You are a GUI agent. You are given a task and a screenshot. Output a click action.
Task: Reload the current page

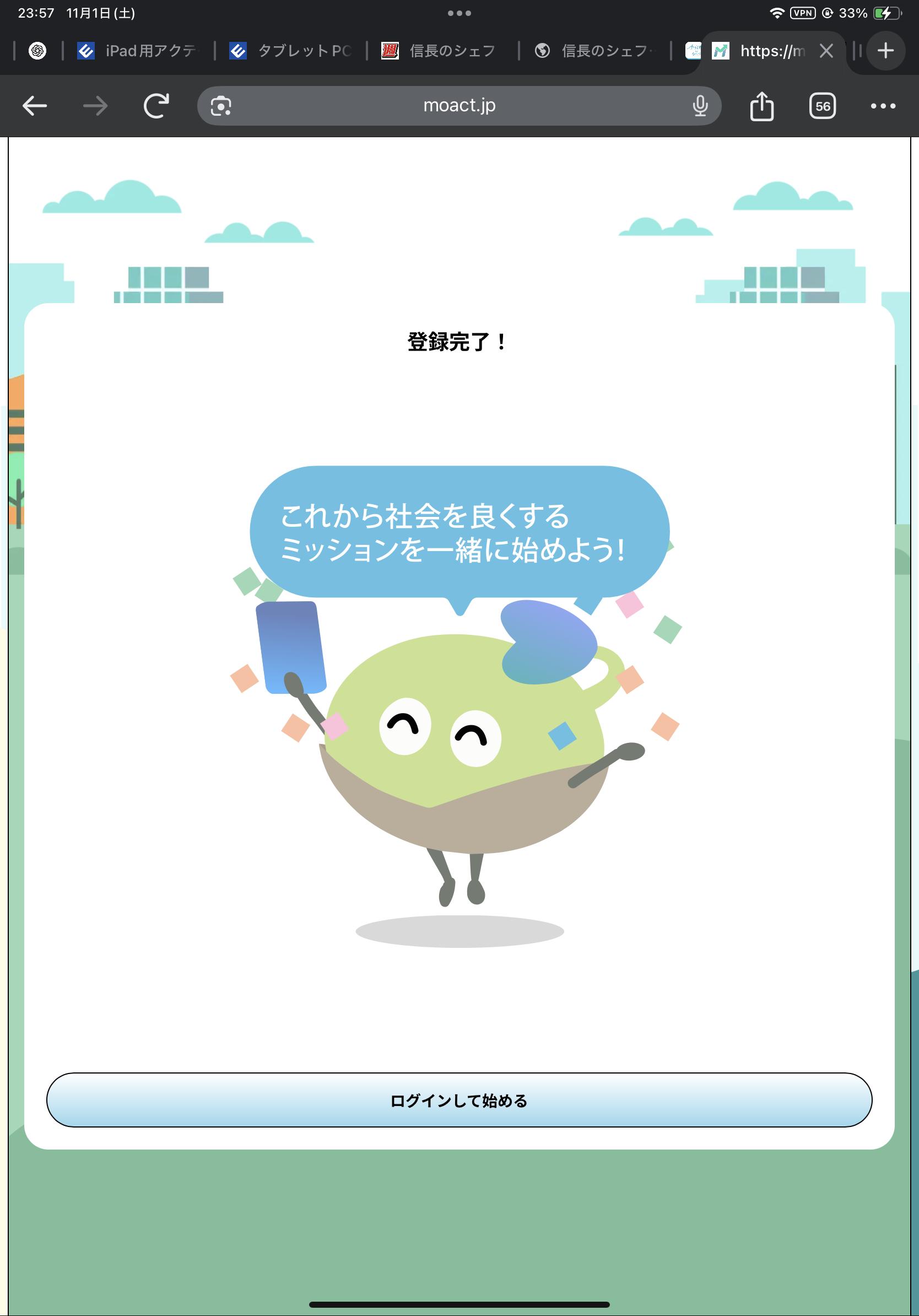coord(156,106)
